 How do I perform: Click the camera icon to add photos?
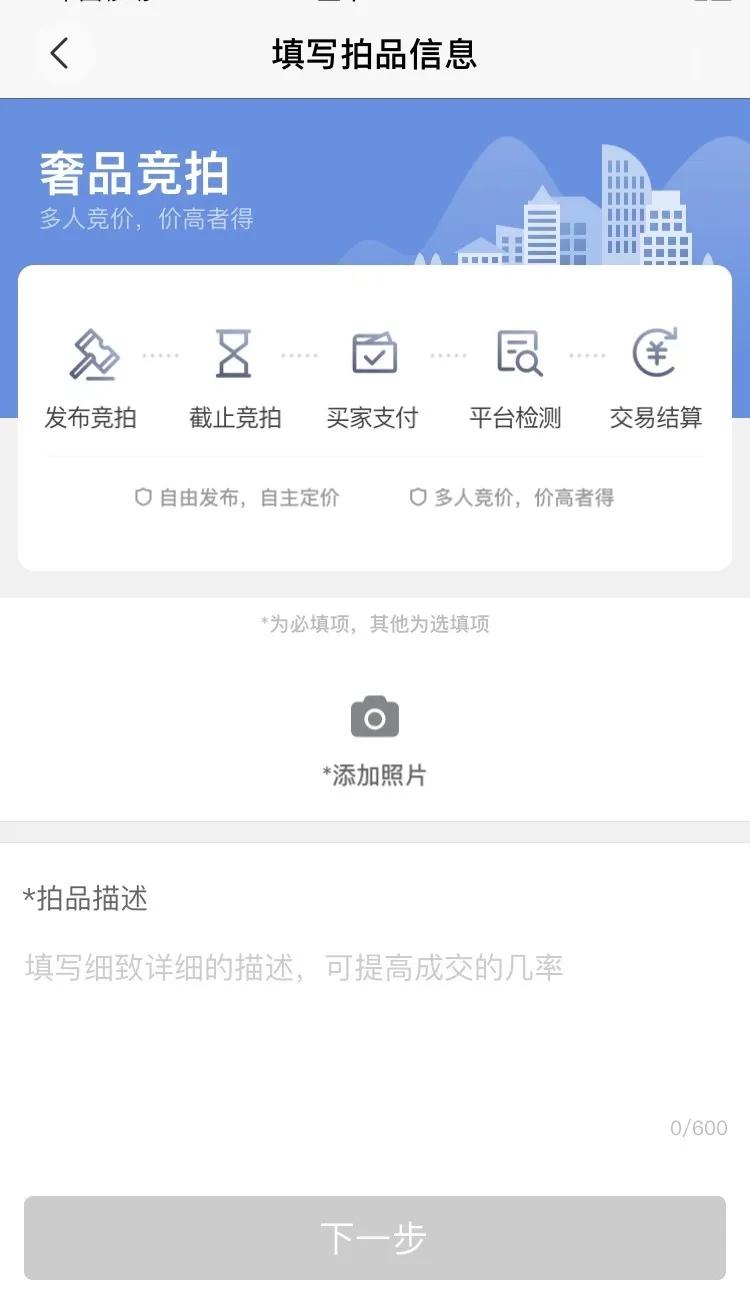point(374,715)
